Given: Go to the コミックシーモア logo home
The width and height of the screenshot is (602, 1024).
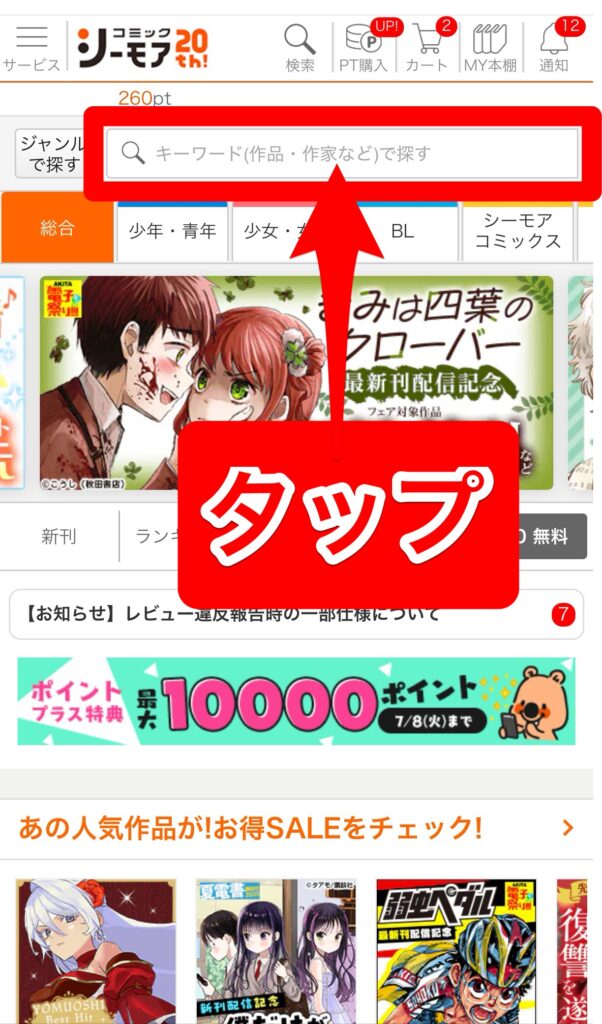Looking at the screenshot, I should [x=143, y=47].
